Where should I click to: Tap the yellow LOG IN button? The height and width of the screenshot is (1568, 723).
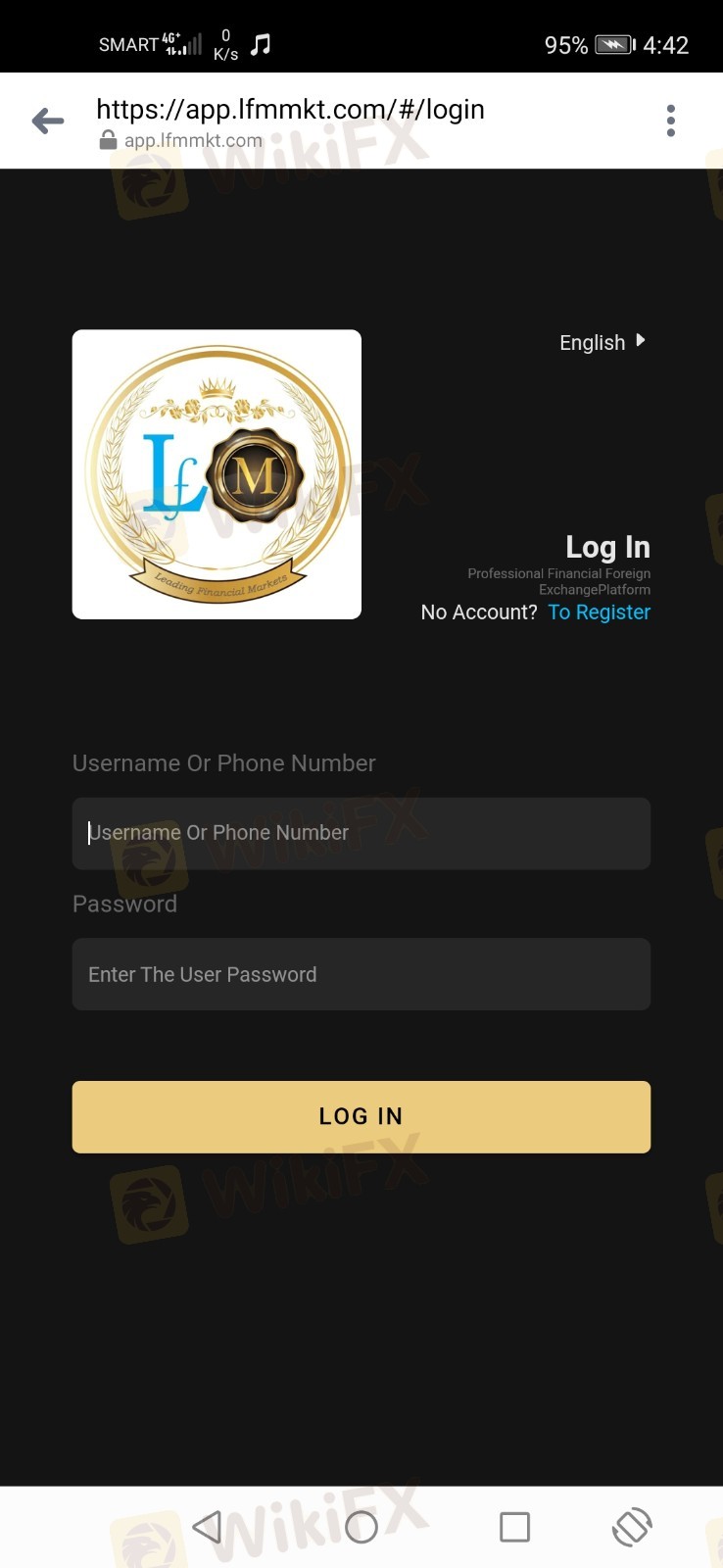[361, 1116]
